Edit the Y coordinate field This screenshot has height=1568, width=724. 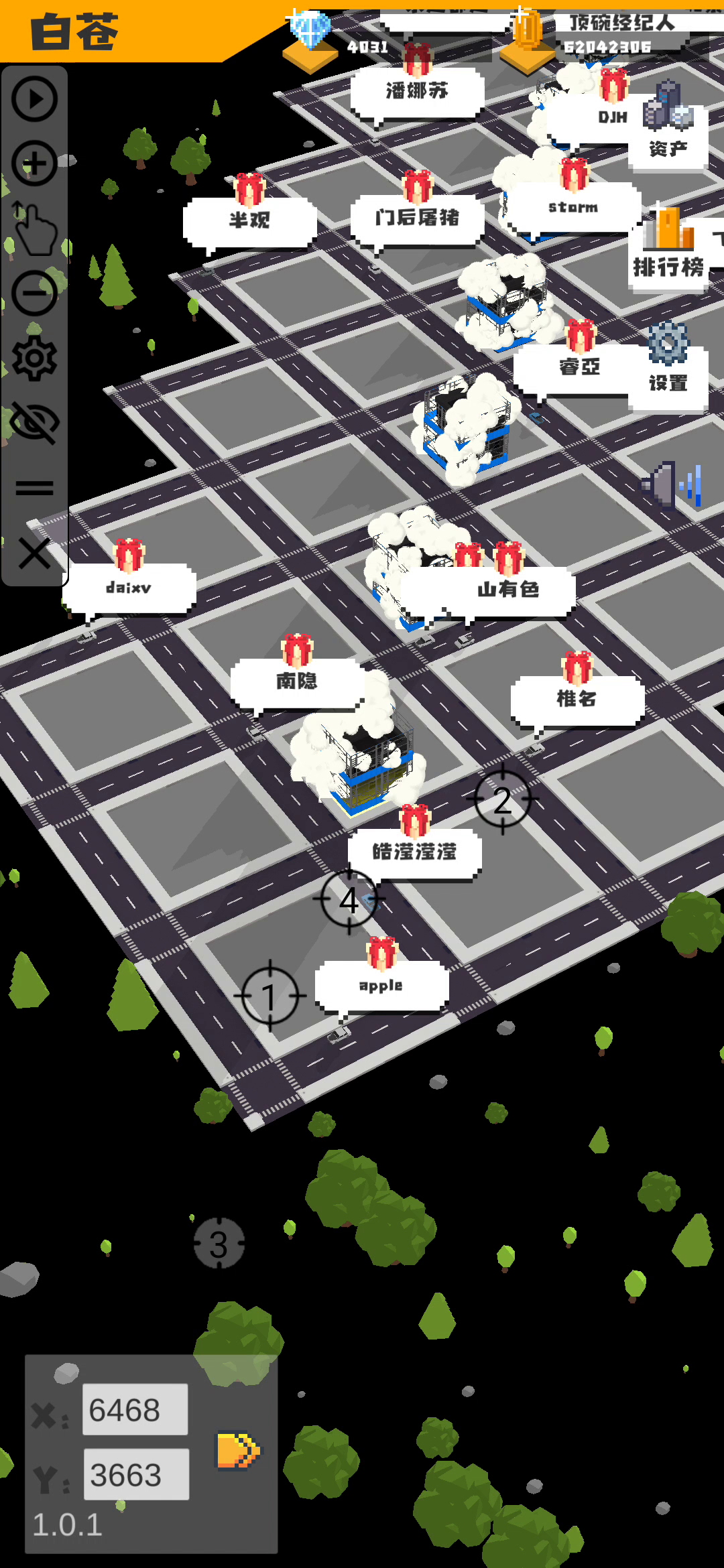[x=136, y=1474]
